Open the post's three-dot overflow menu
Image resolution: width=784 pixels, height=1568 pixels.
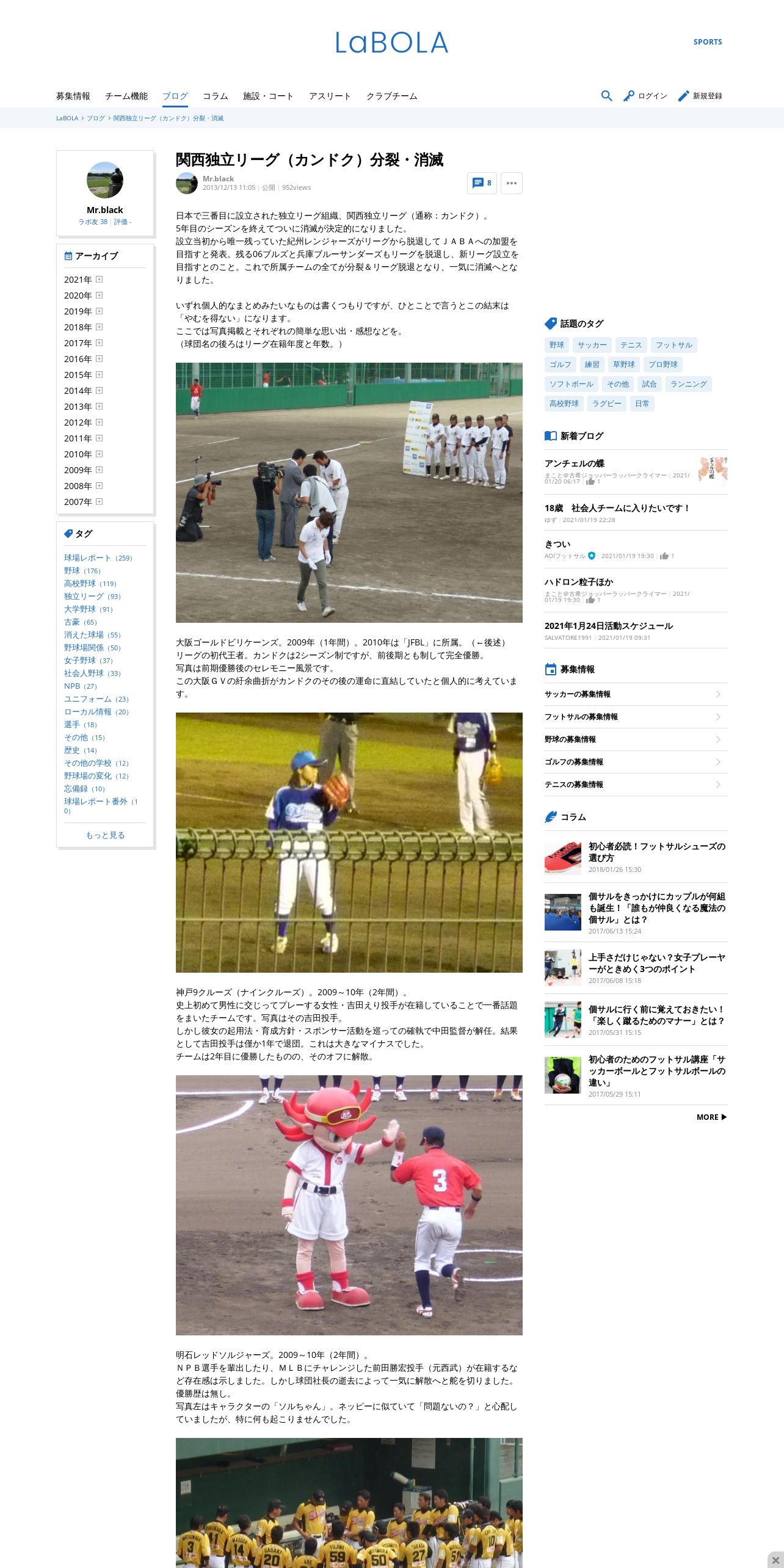[512, 183]
